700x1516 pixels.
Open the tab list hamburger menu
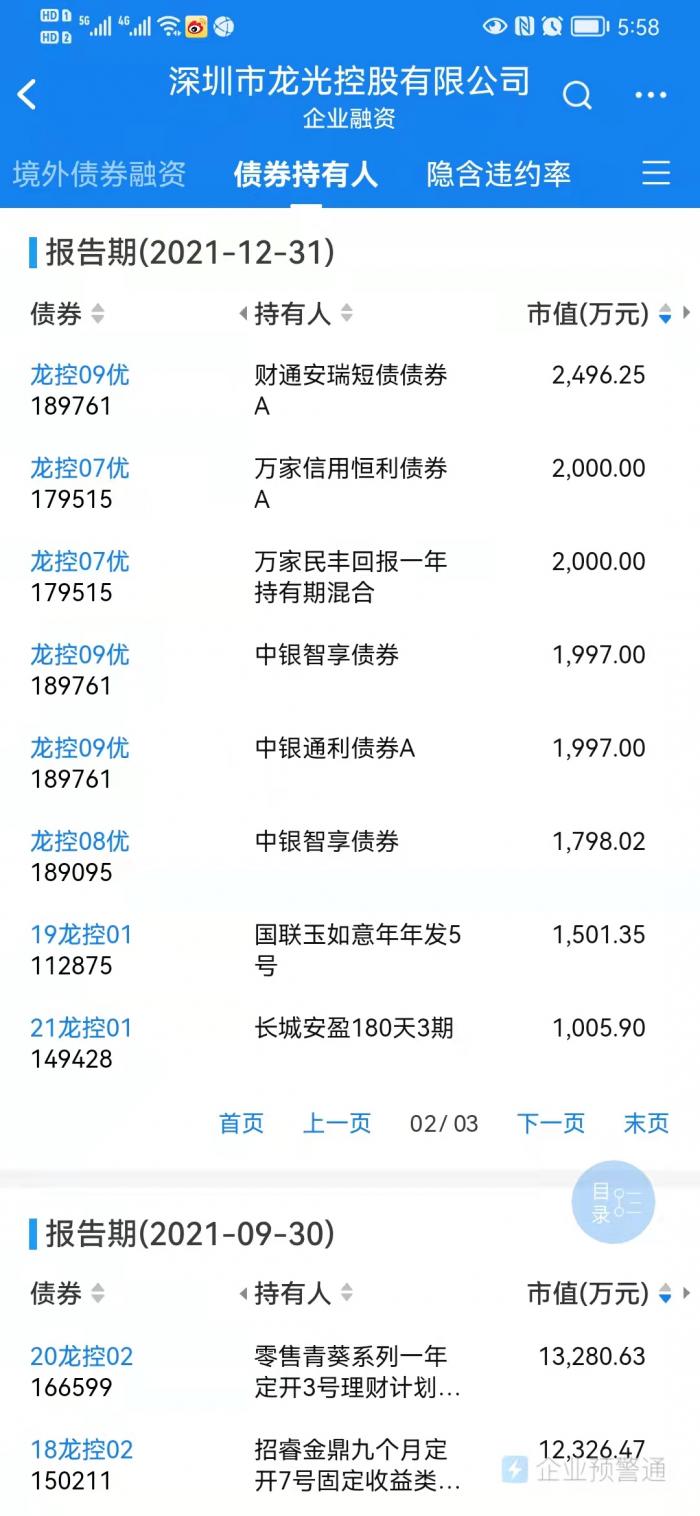pyautogui.click(x=656, y=173)
